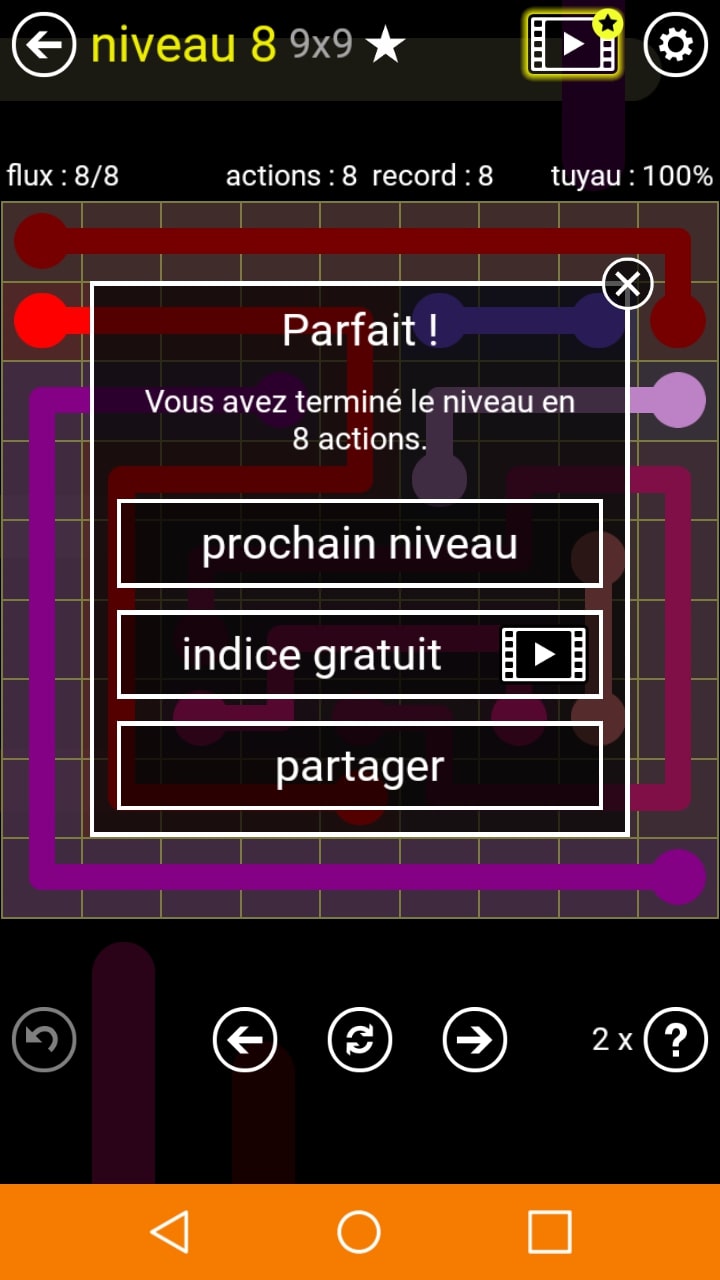Close the Parfait dialog

(627, 285)
